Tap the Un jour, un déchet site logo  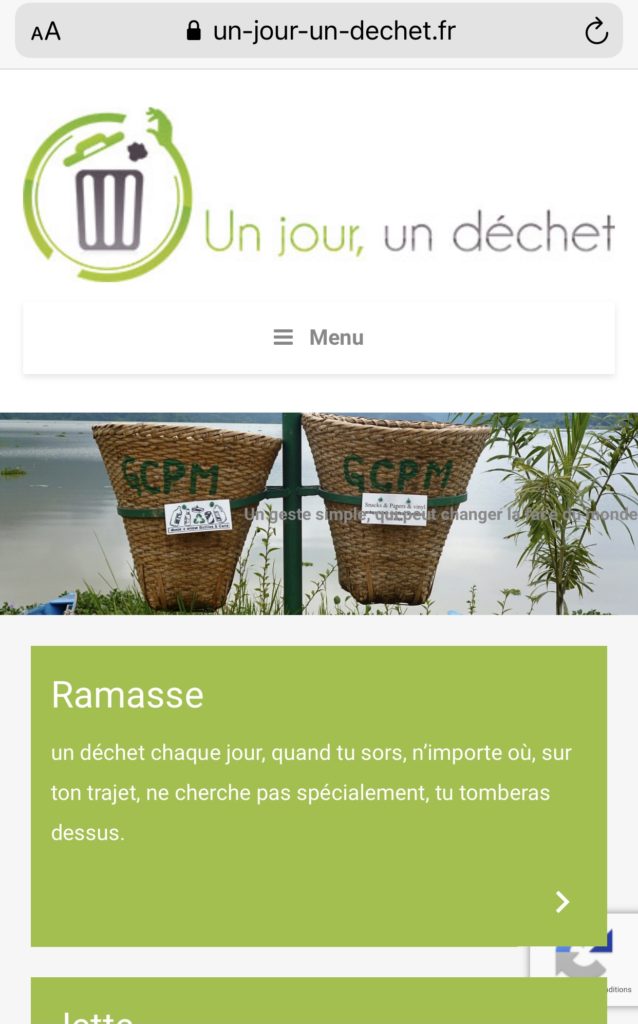click(x=319, y=195)
